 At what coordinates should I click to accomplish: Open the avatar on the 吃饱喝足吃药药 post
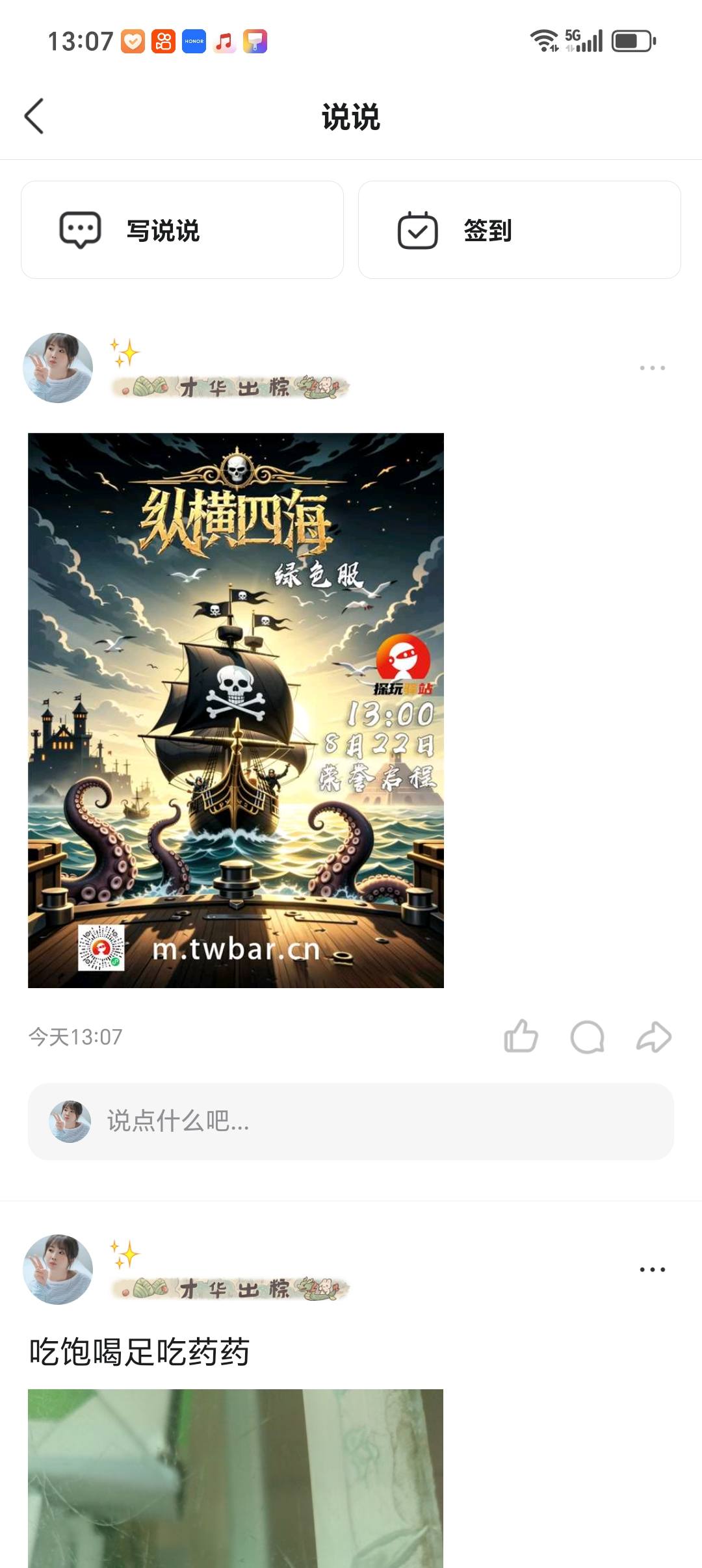[x=58, y=1269]
